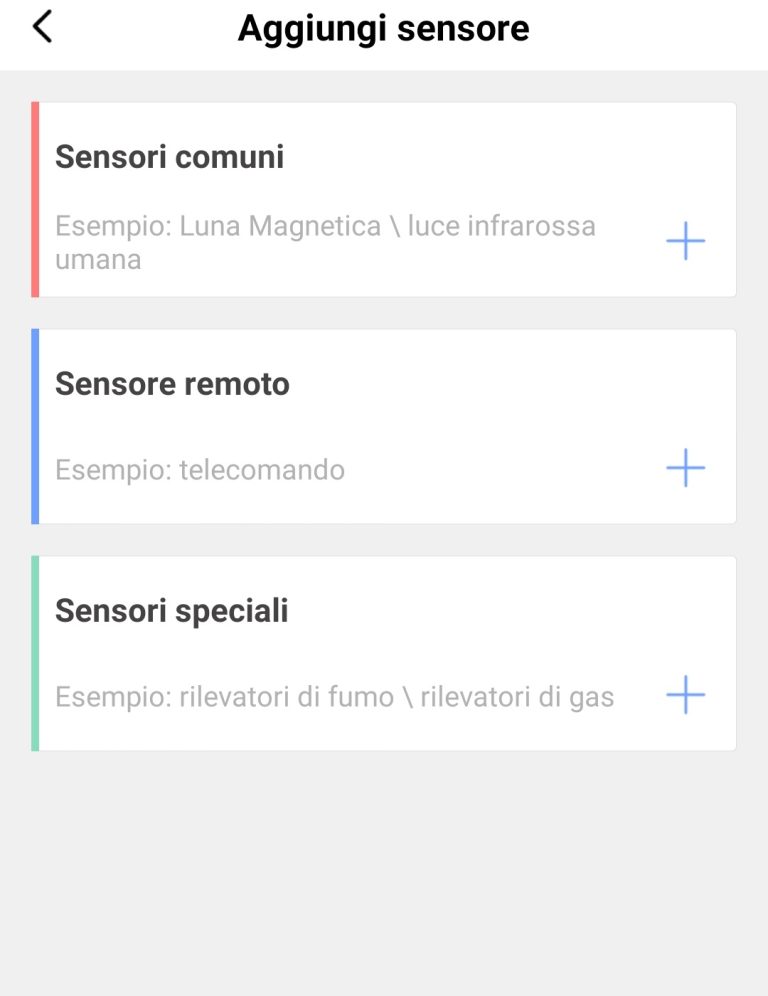Click the Aggiungi sensore page title
The height and width of the screenshot is (996, 768).
click(384, 27)
